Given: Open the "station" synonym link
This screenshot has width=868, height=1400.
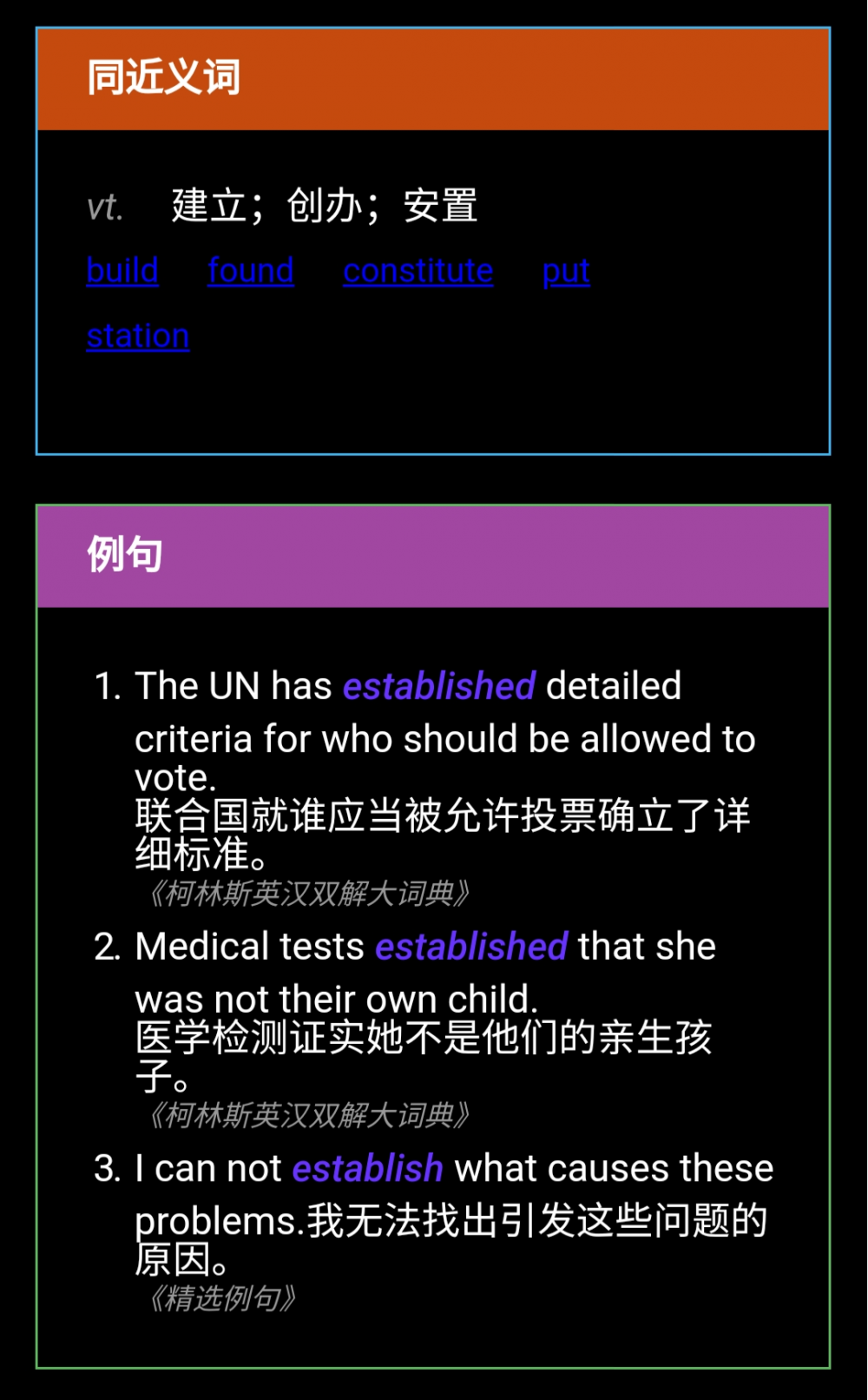Looking at the screenshot, I should pyautogui.click(x=138, y=336).
